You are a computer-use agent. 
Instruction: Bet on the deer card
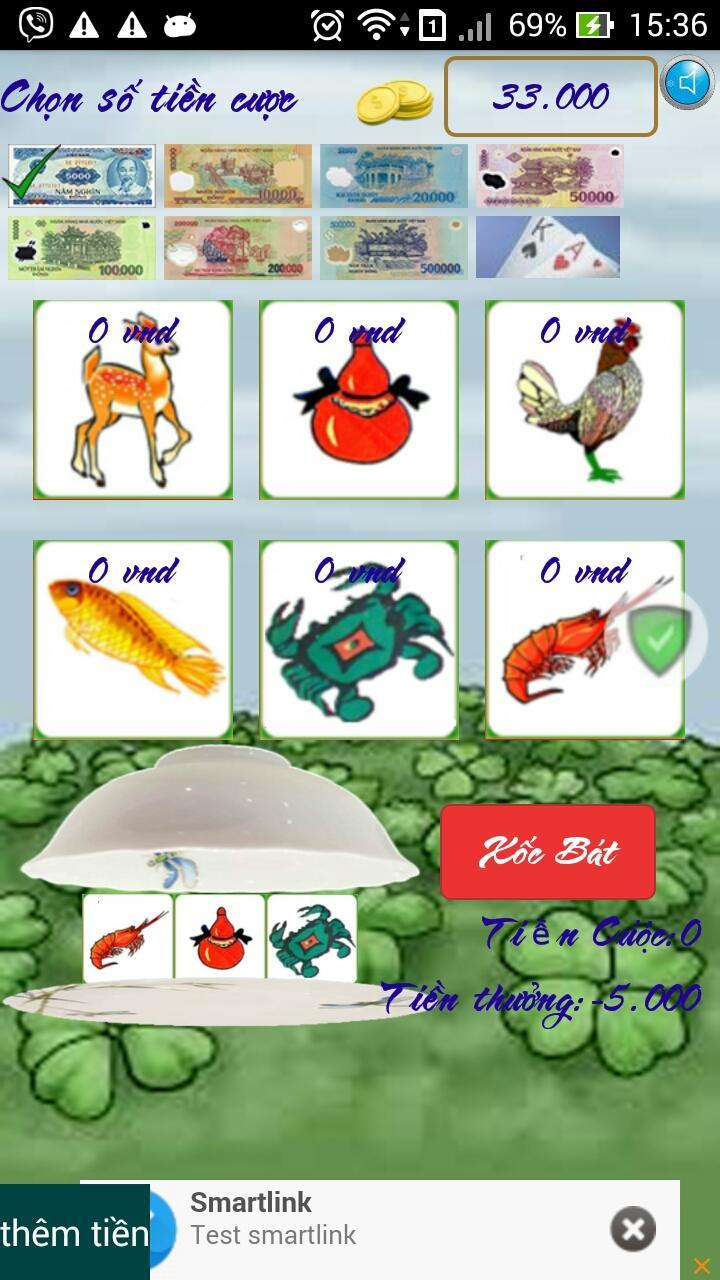click(x=133, y=400)
